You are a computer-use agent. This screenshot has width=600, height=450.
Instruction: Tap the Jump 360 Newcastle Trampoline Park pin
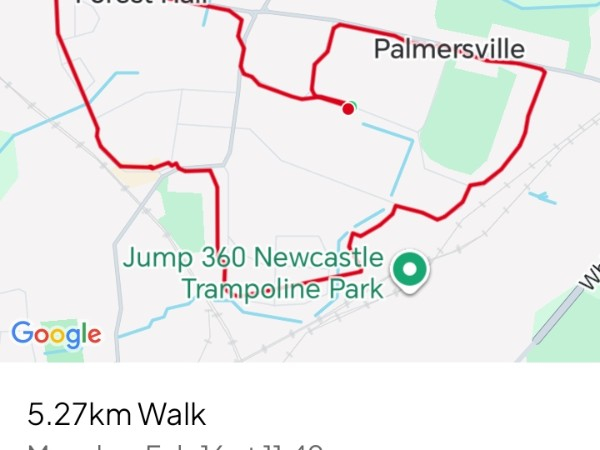tap(408, 271)
